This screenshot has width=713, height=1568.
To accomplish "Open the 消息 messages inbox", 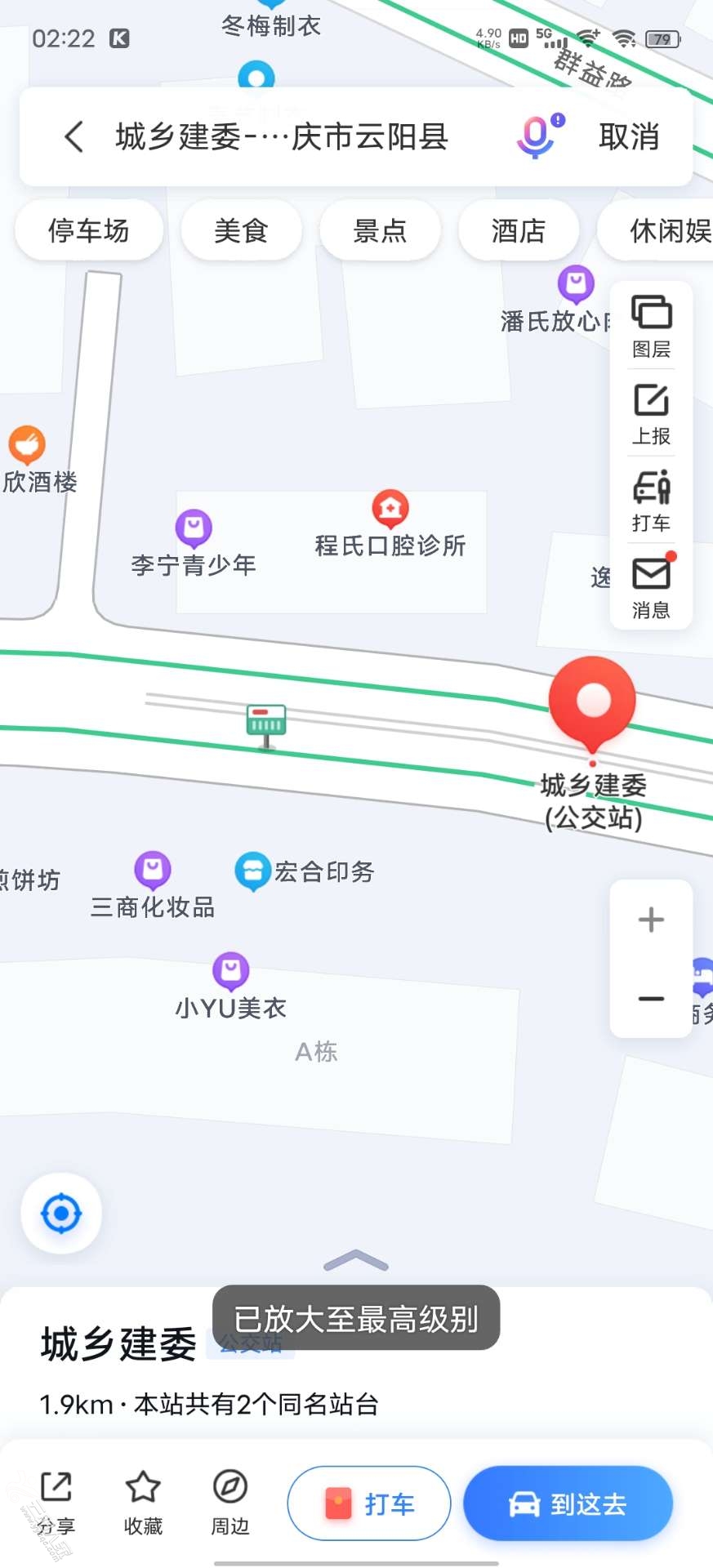I will click(651, 587).
